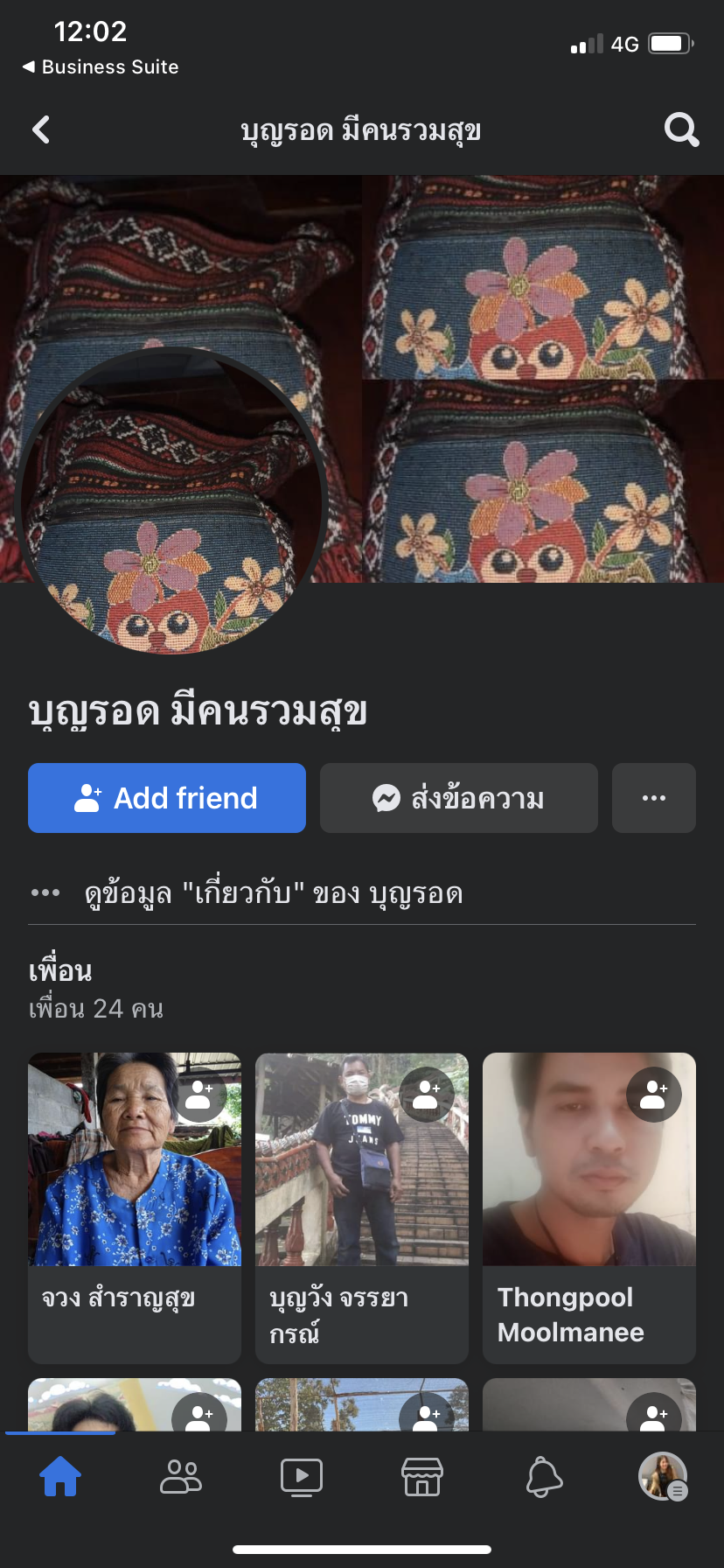Viewport: 724px width, 1568px height.
Task: Switch to the Home tab
Action: 60,1477
